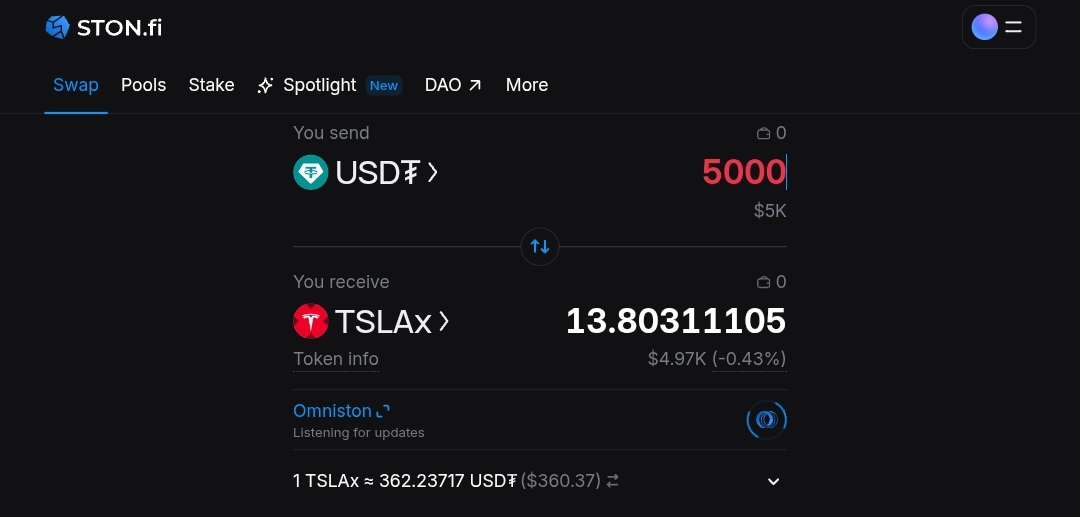Image resolution: width=1080 pixels, height=517 pixels.
Task: Open the Stake tab
Action: (211, 85)
